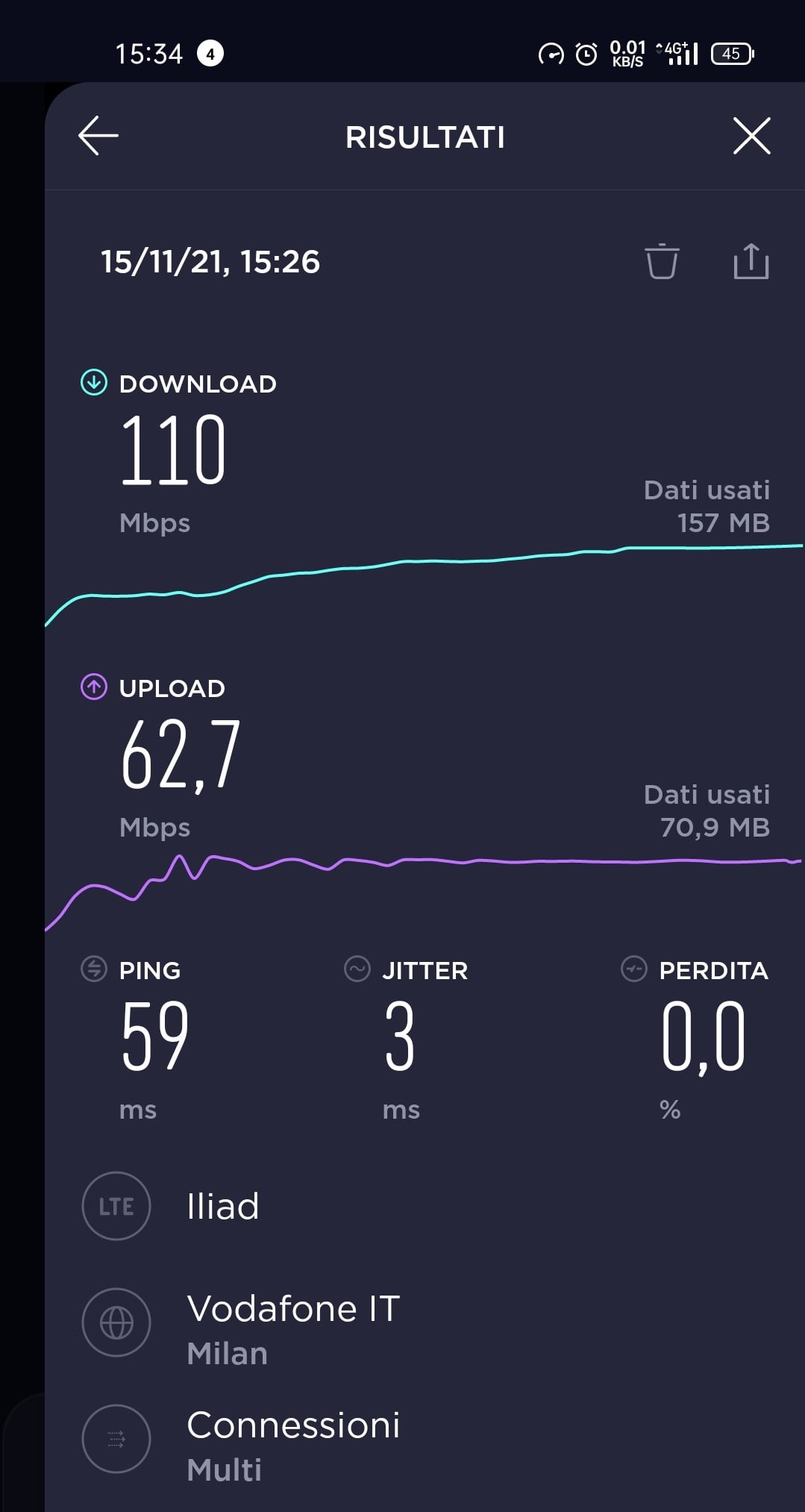This screenshot has height=1512, width=805.
Task: Go back from the Risultati screen
Action: (x=98, y=136)
